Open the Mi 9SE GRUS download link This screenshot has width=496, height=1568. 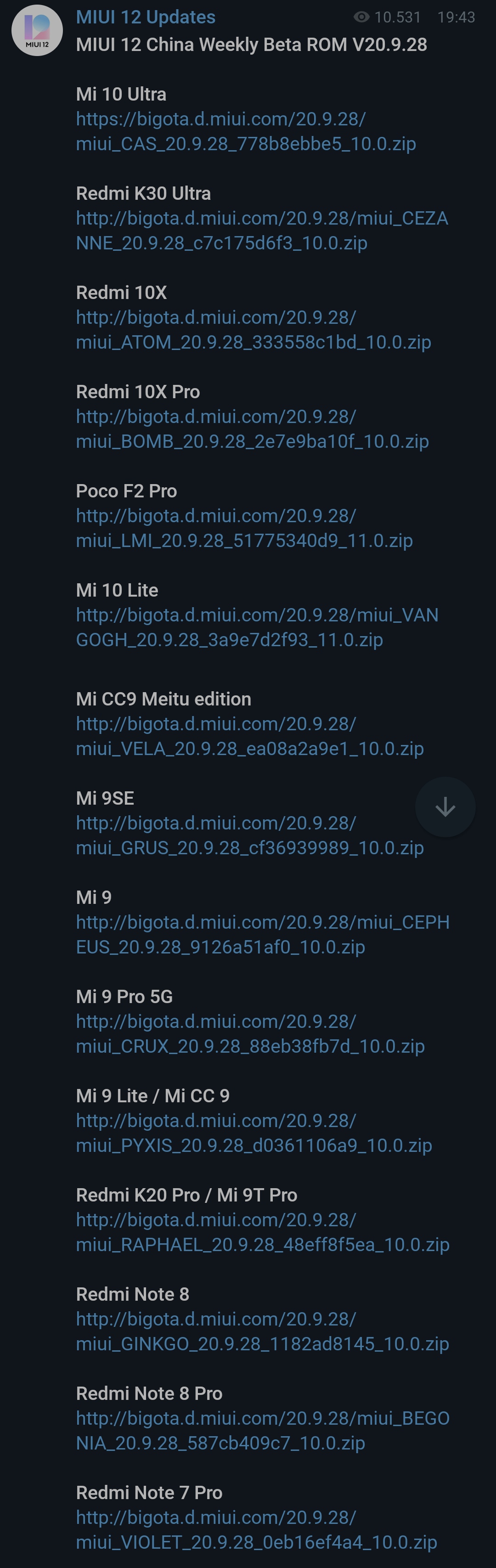(249, 835)
